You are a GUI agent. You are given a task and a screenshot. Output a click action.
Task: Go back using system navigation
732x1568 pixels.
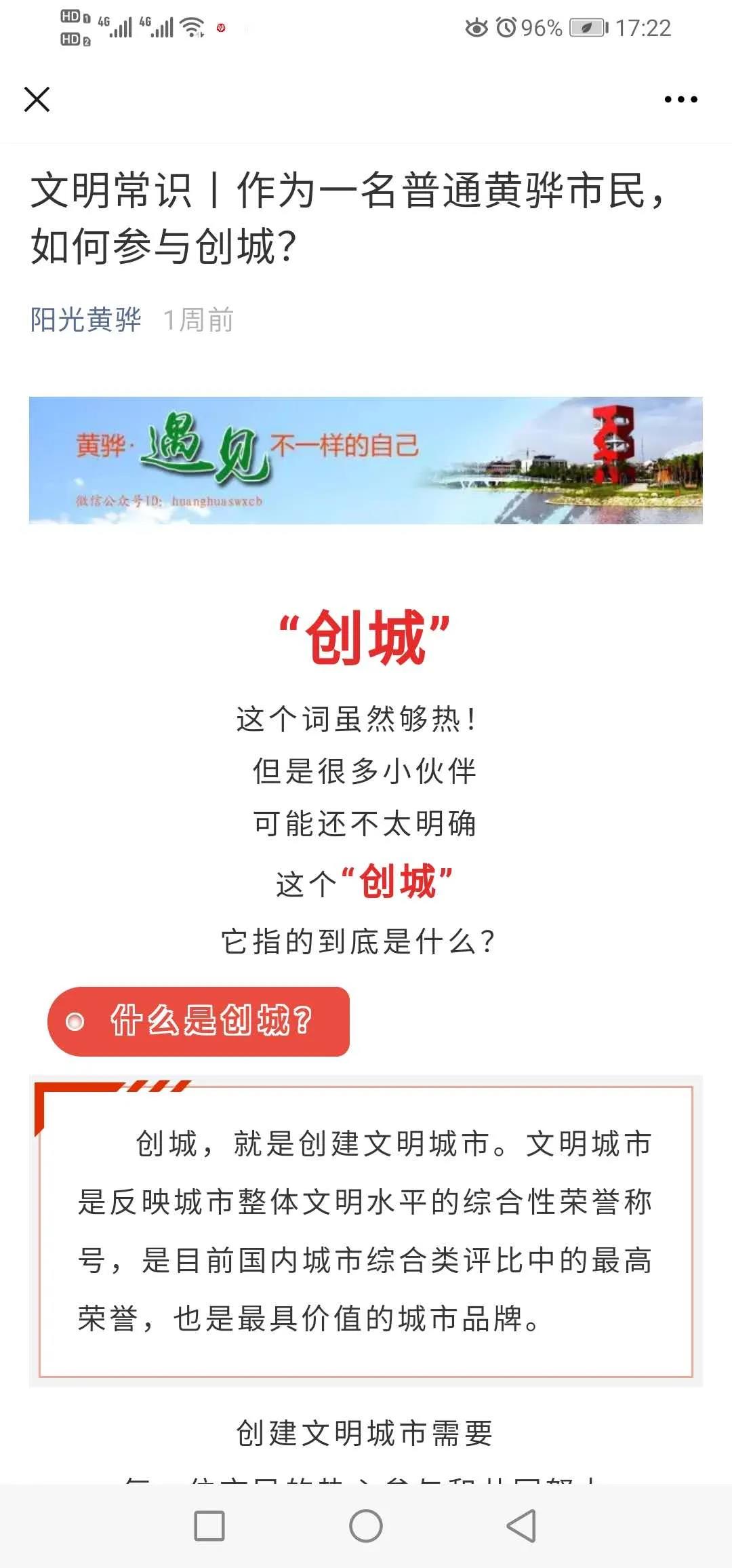point(521,1526)
